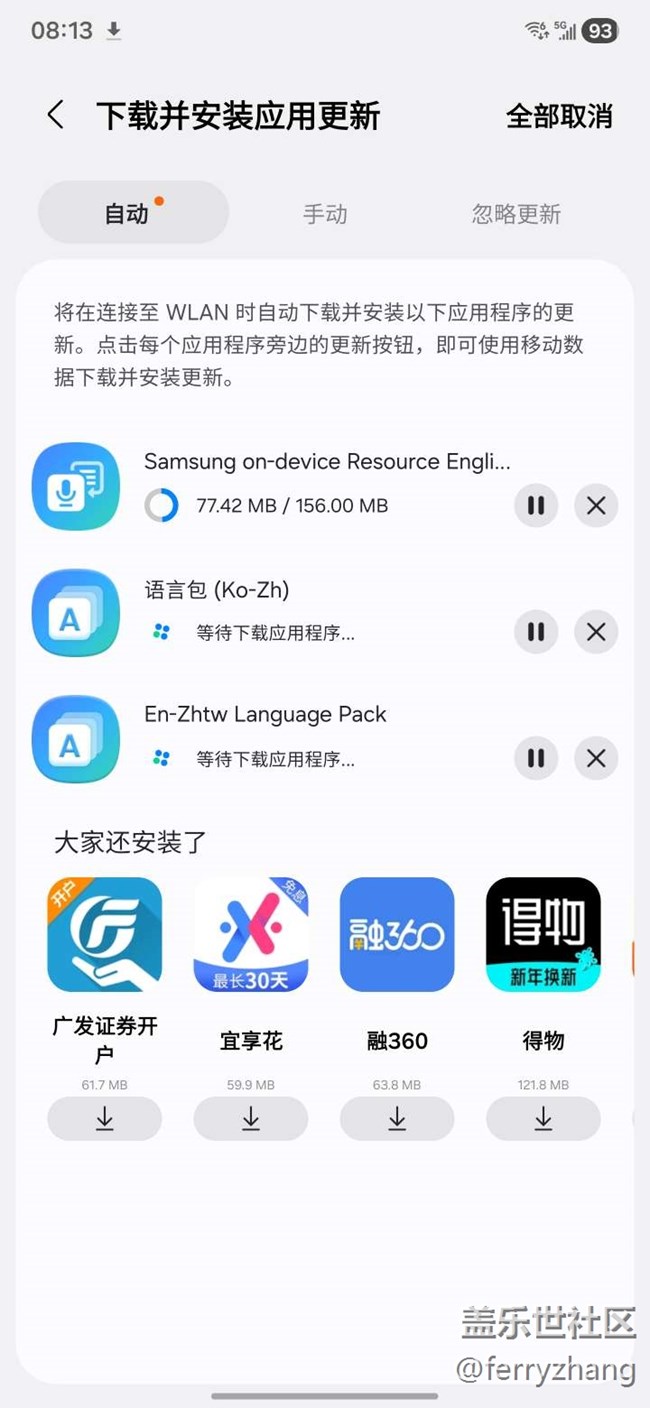The width and height of the screenshot is (650, 1408).
Task: Open the 宜享花 app page
Action: pos(251,935)
